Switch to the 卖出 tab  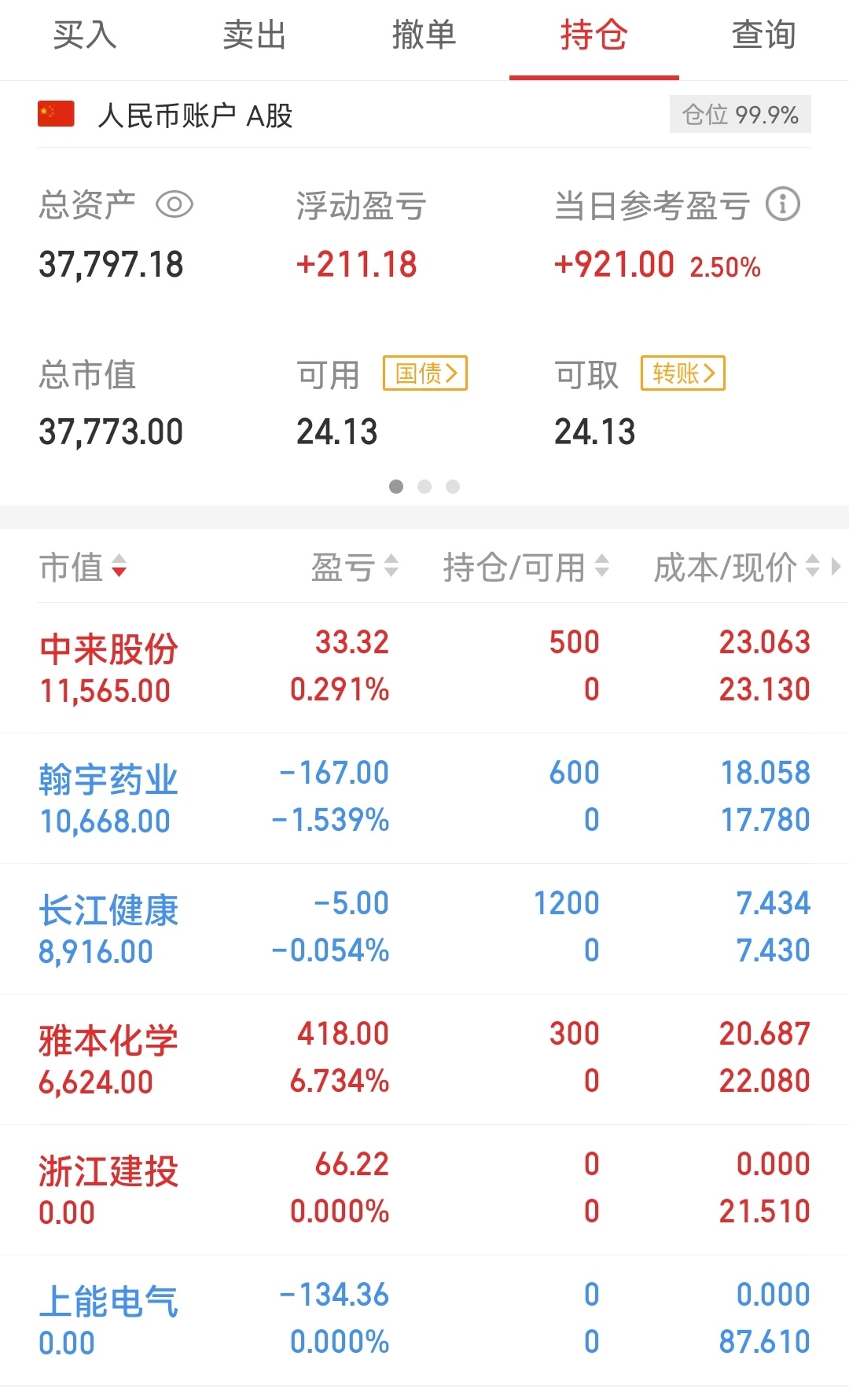click(255, 35)
